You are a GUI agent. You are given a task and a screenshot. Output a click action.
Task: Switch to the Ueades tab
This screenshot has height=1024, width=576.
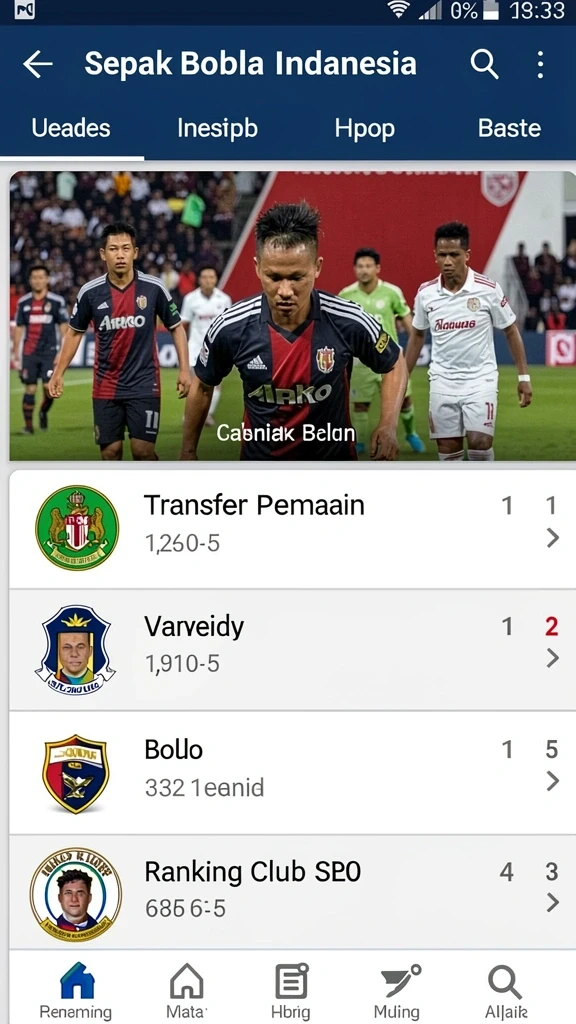[x=71, y=128]
